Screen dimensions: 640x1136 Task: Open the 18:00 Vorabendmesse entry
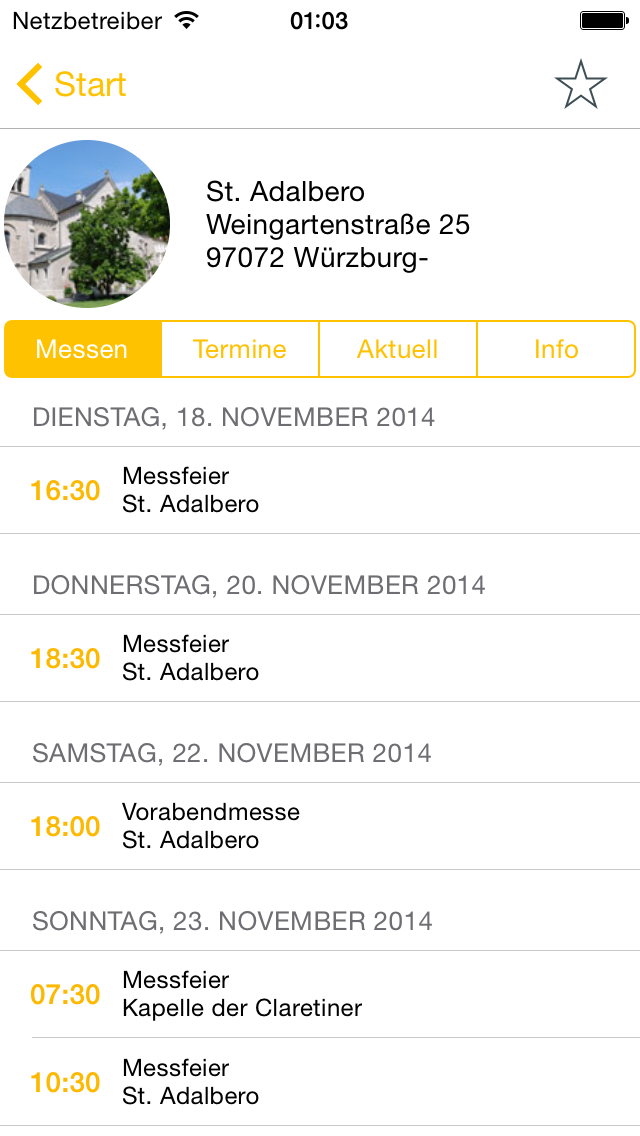tap(320, 826)
